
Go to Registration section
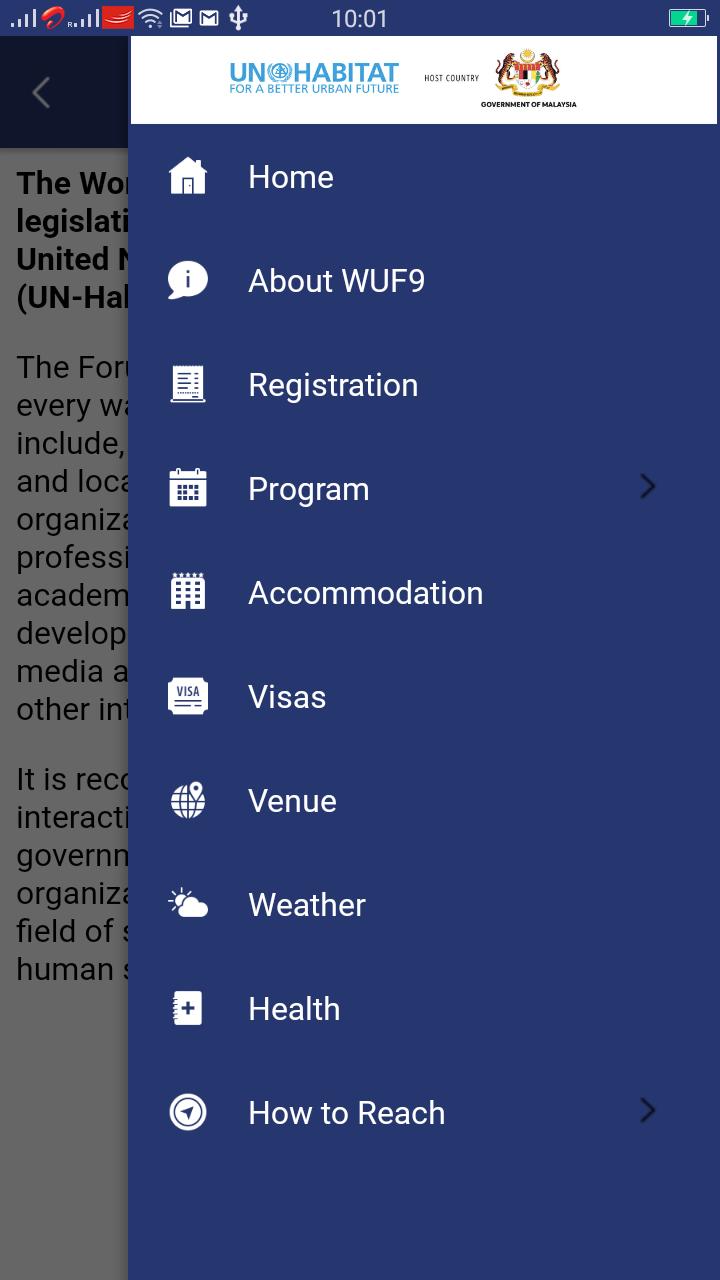point(332,385)
